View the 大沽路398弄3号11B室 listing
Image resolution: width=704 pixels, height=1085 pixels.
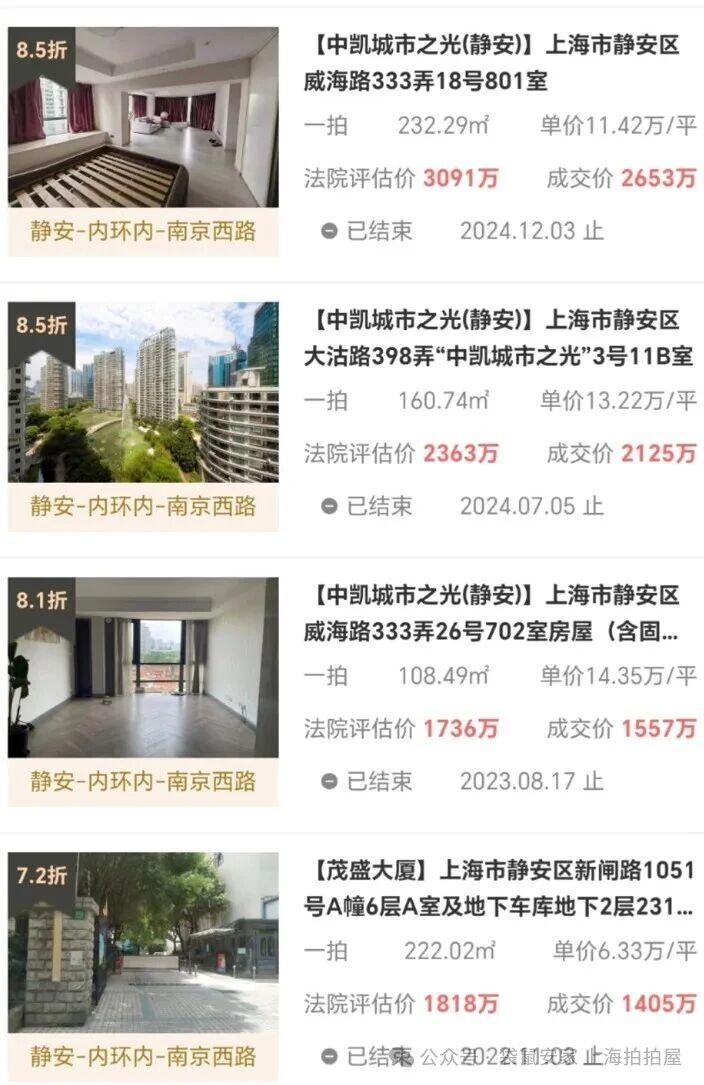[497, 338]
